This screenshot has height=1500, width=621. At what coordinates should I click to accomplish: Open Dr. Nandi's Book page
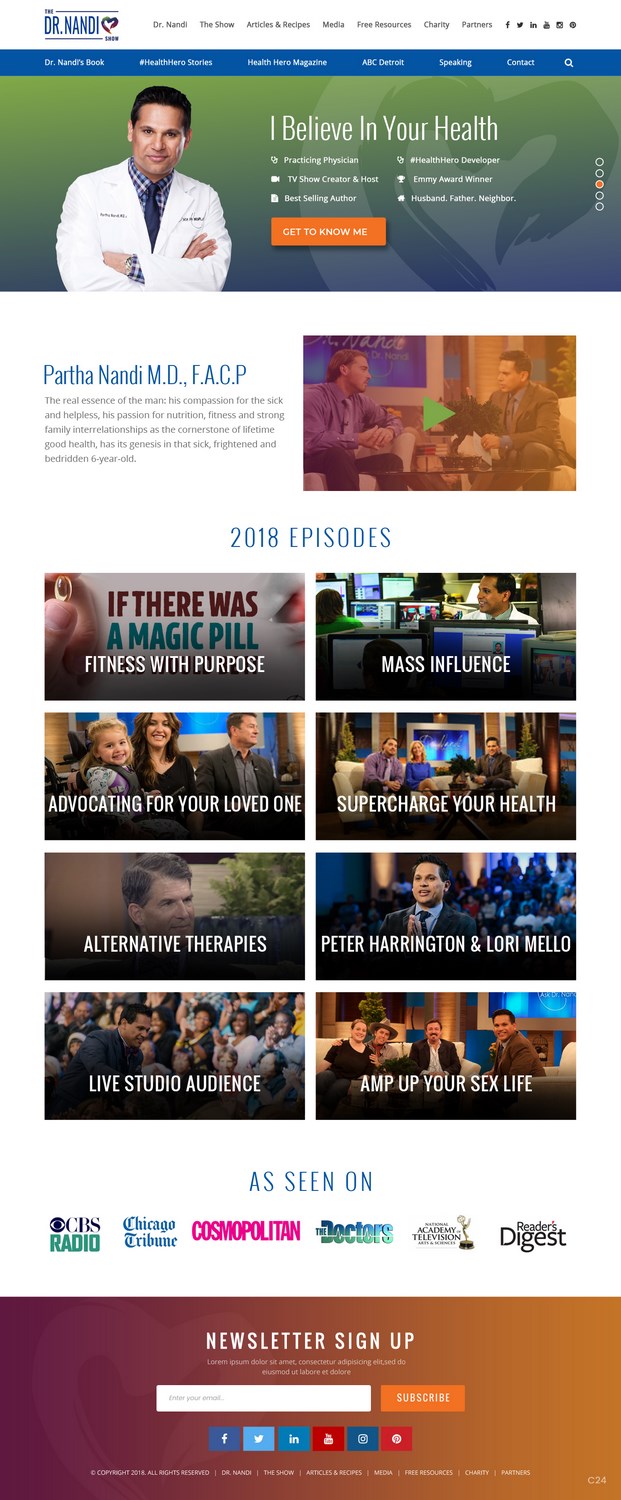(74, 62)
